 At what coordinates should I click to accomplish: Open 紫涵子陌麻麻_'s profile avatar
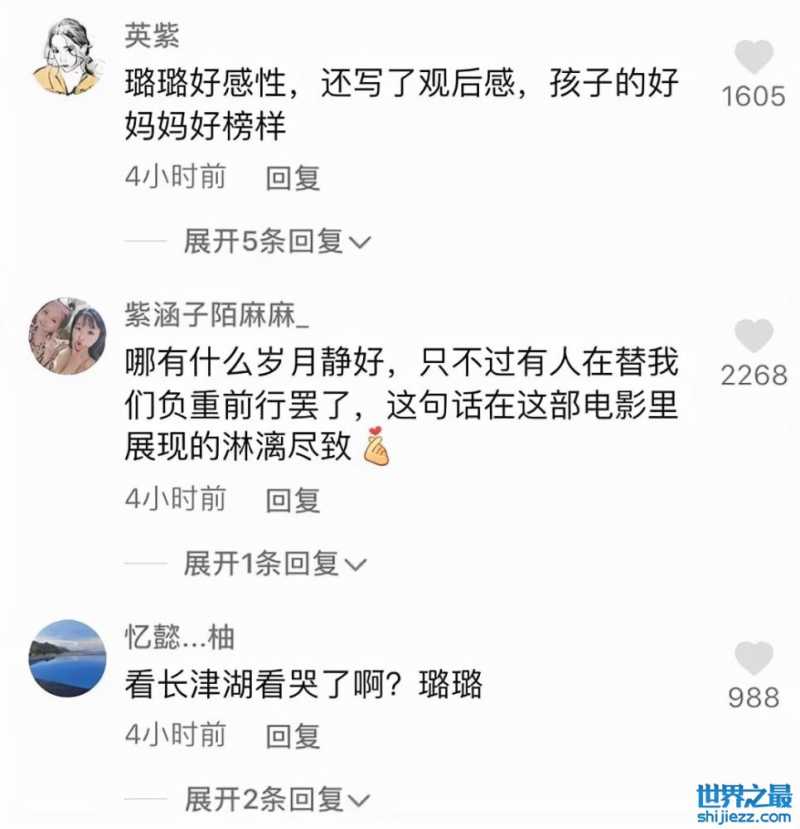pyautogui.click(x=68, y=335)
